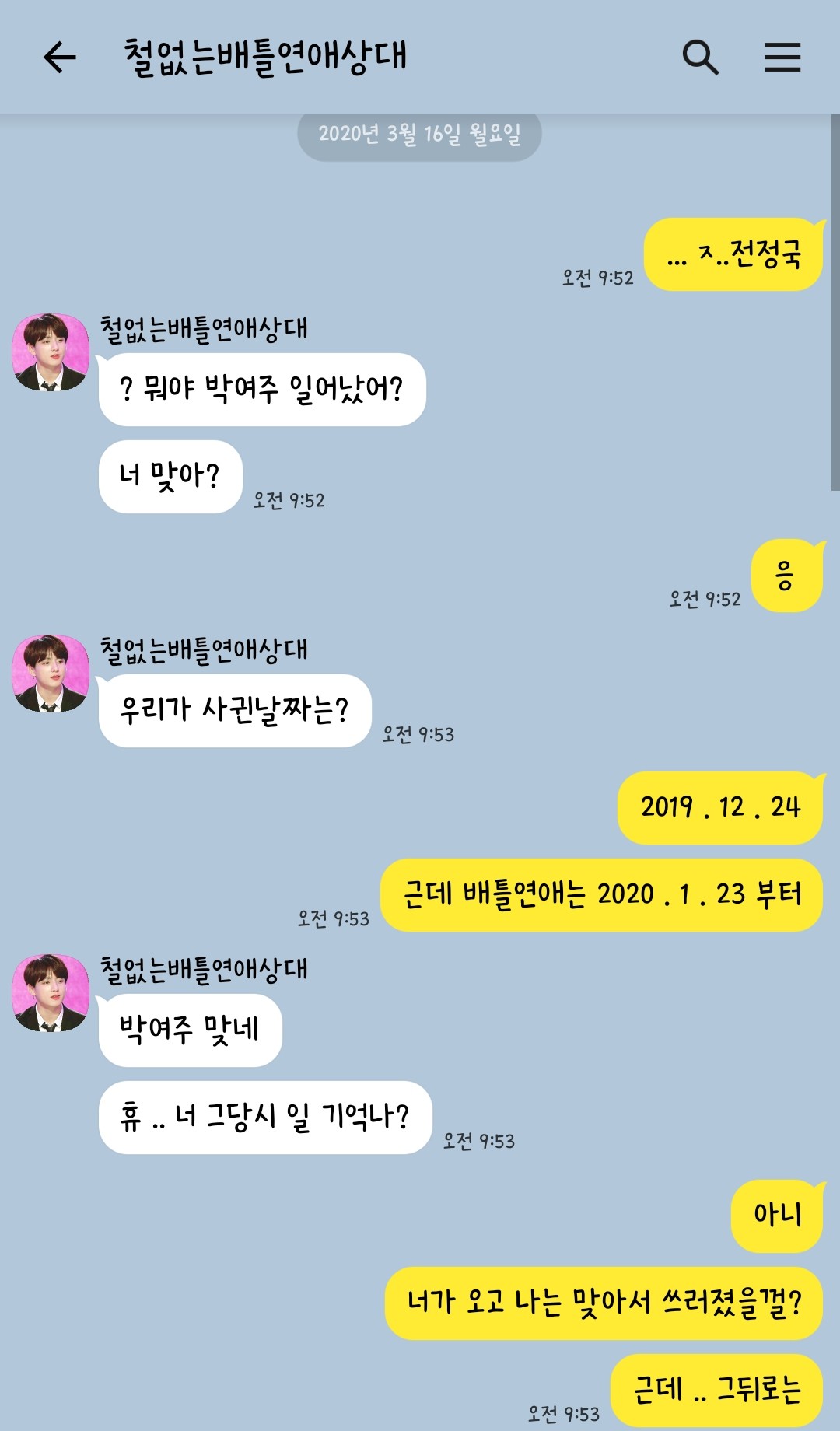This screenshot has height=1431, width=840.
Task: Open sender profile picture beside 뭐야 박여주 일어났어?
Action: (51, 352)
